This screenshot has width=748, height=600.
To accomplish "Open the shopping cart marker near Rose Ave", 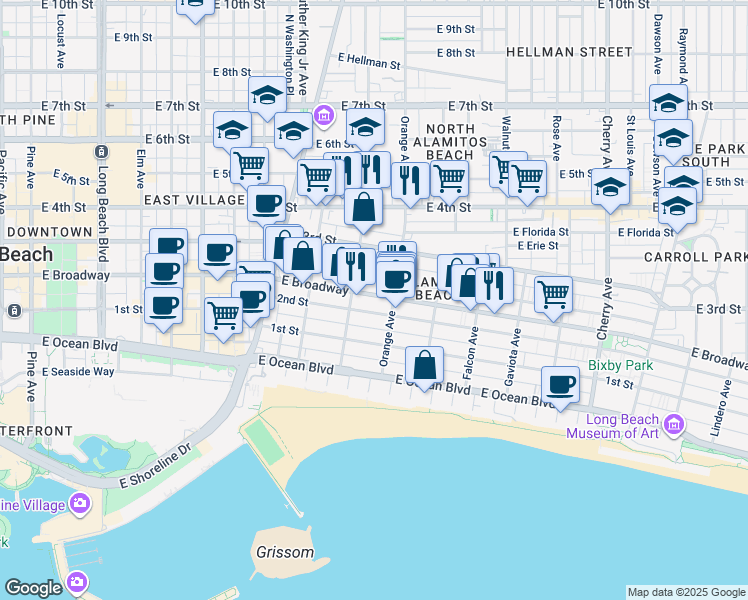I will click(x=527, y=179).
